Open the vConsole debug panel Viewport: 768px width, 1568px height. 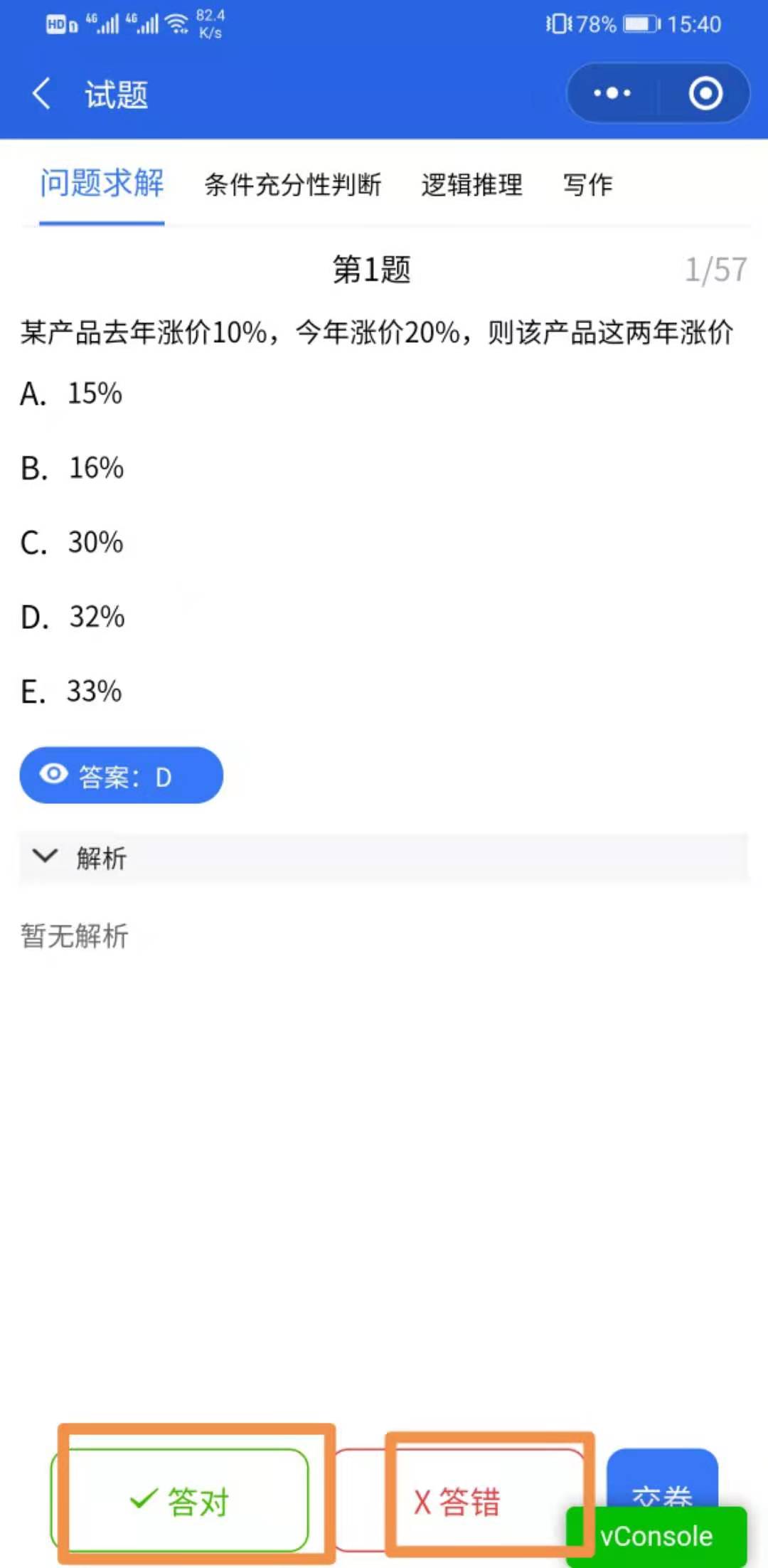[656, 1537]
